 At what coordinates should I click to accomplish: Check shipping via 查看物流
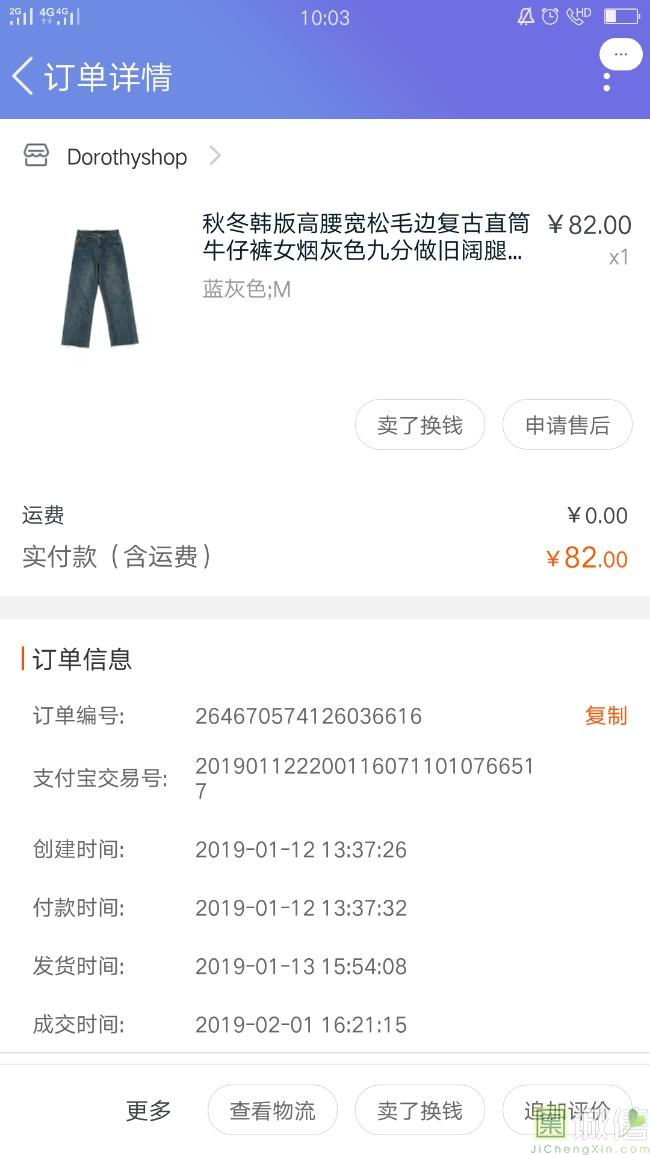[x=272, y=1110]
